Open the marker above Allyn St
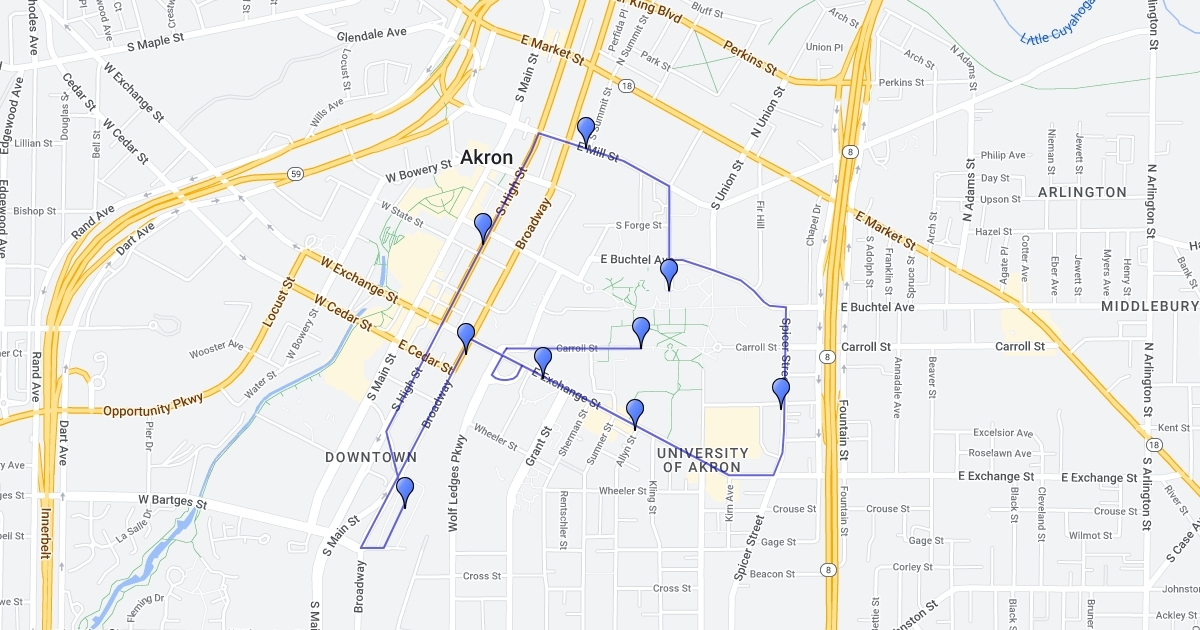The width and height of the screenshot is (1200, 630). coord(635,413)
